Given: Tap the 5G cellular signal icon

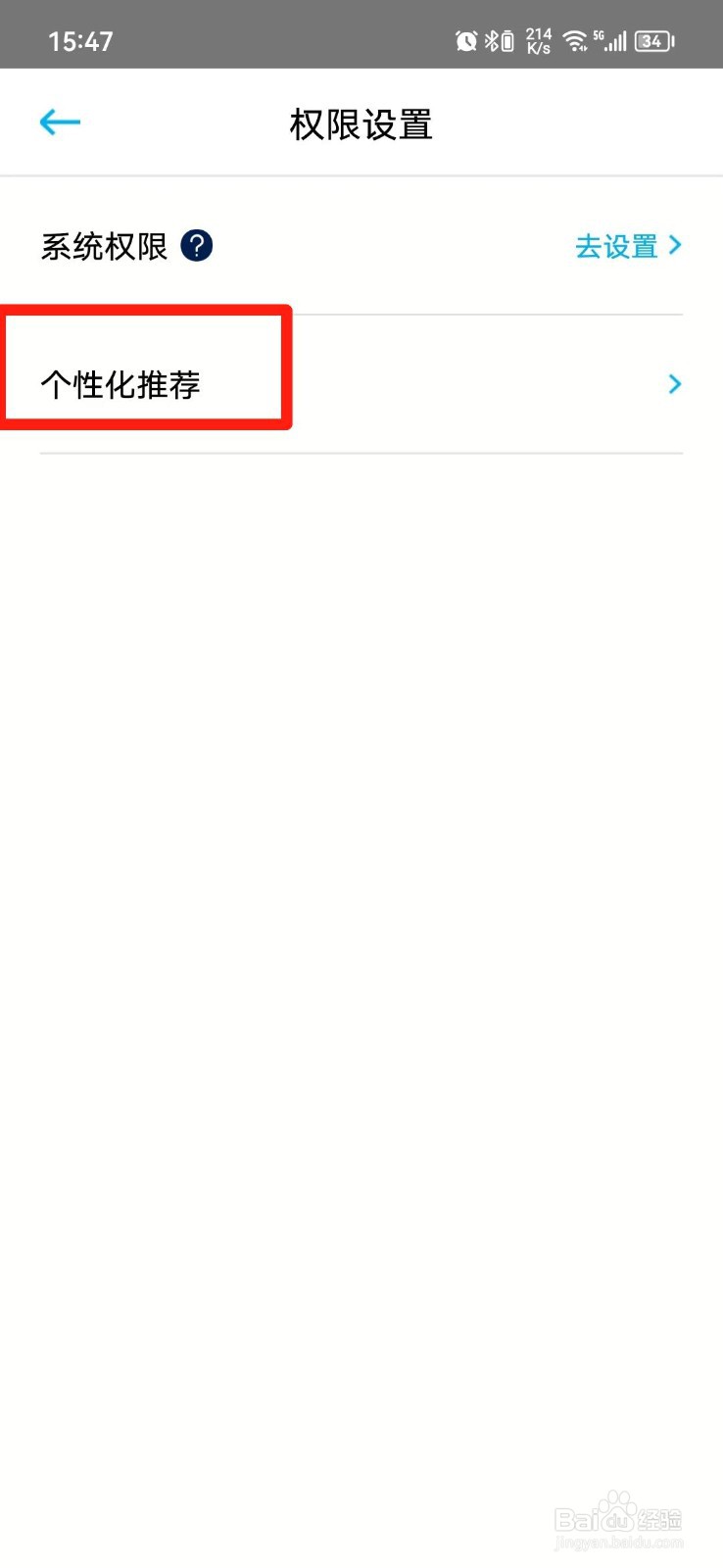Looking at the screenshot, I should point(609,41).
